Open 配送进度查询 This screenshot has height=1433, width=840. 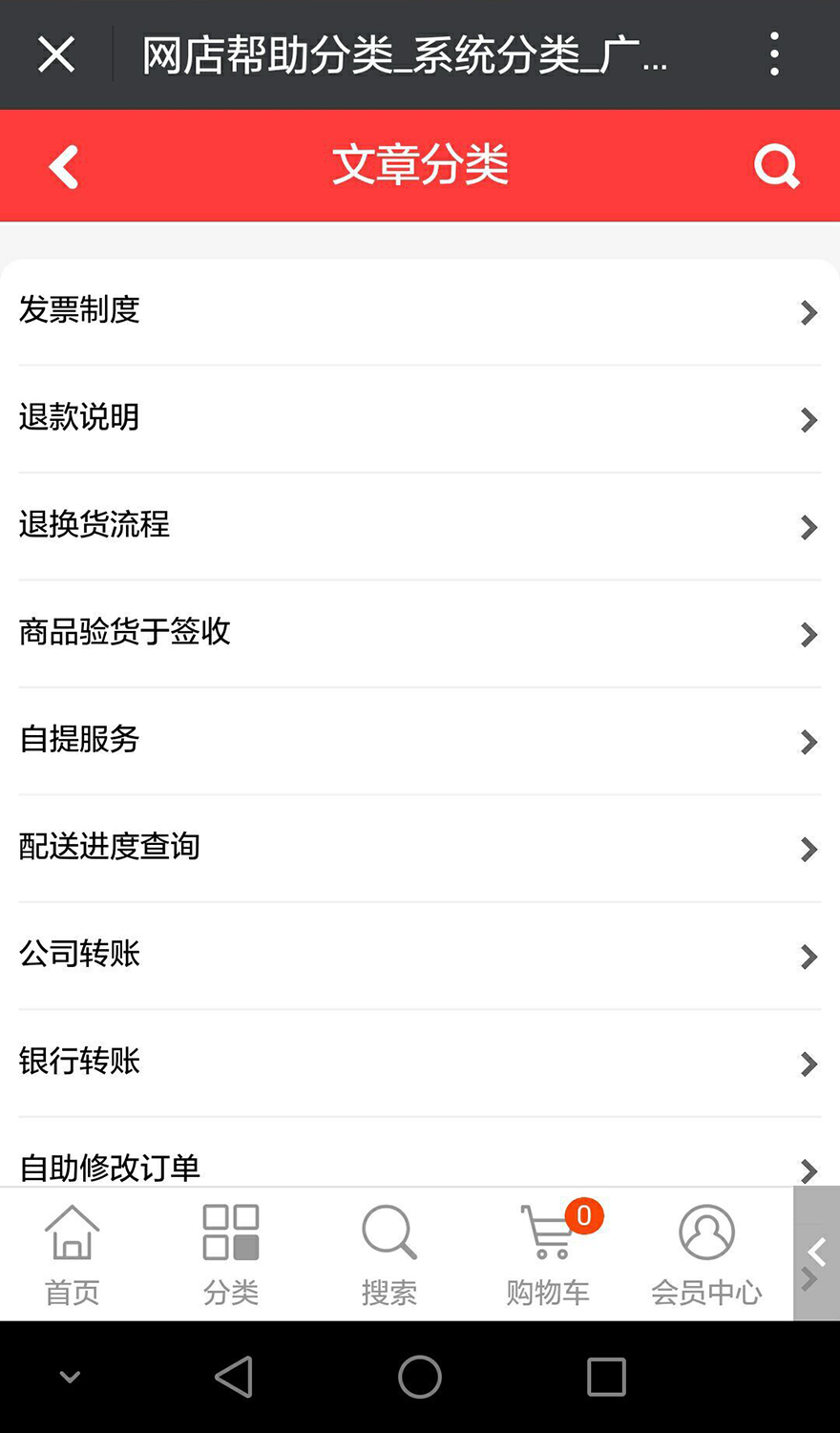coord(420,849)
